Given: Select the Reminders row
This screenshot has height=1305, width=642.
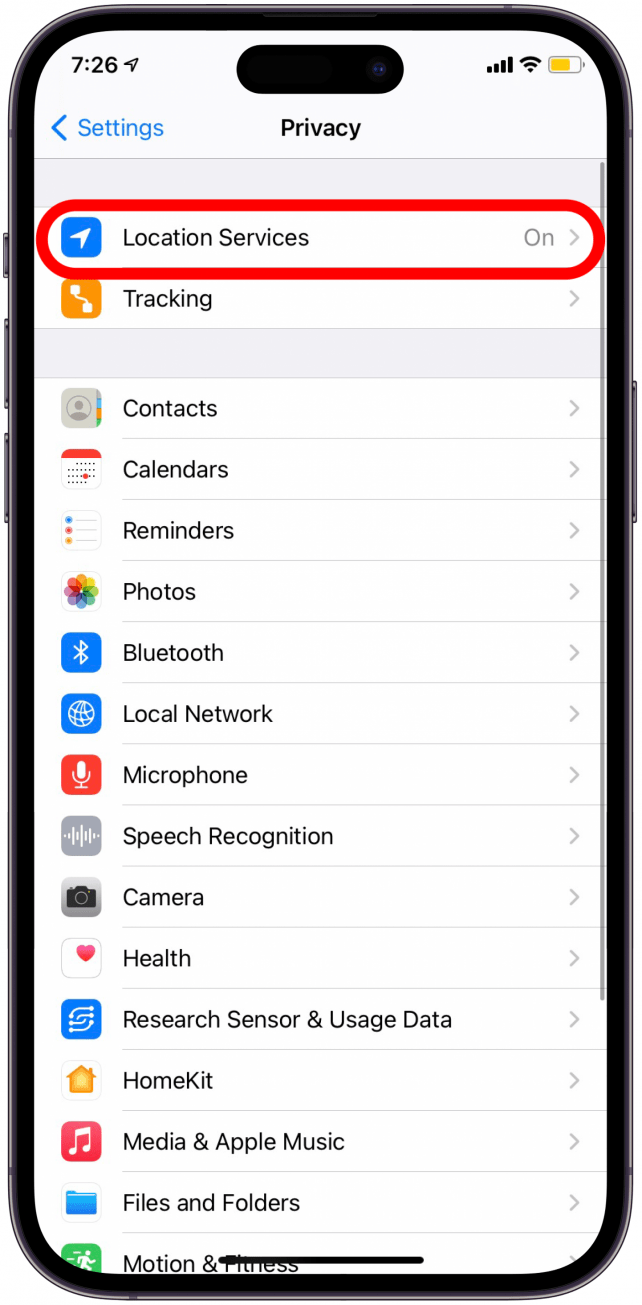Looking at the screenshot, I should tap(320, 531).
